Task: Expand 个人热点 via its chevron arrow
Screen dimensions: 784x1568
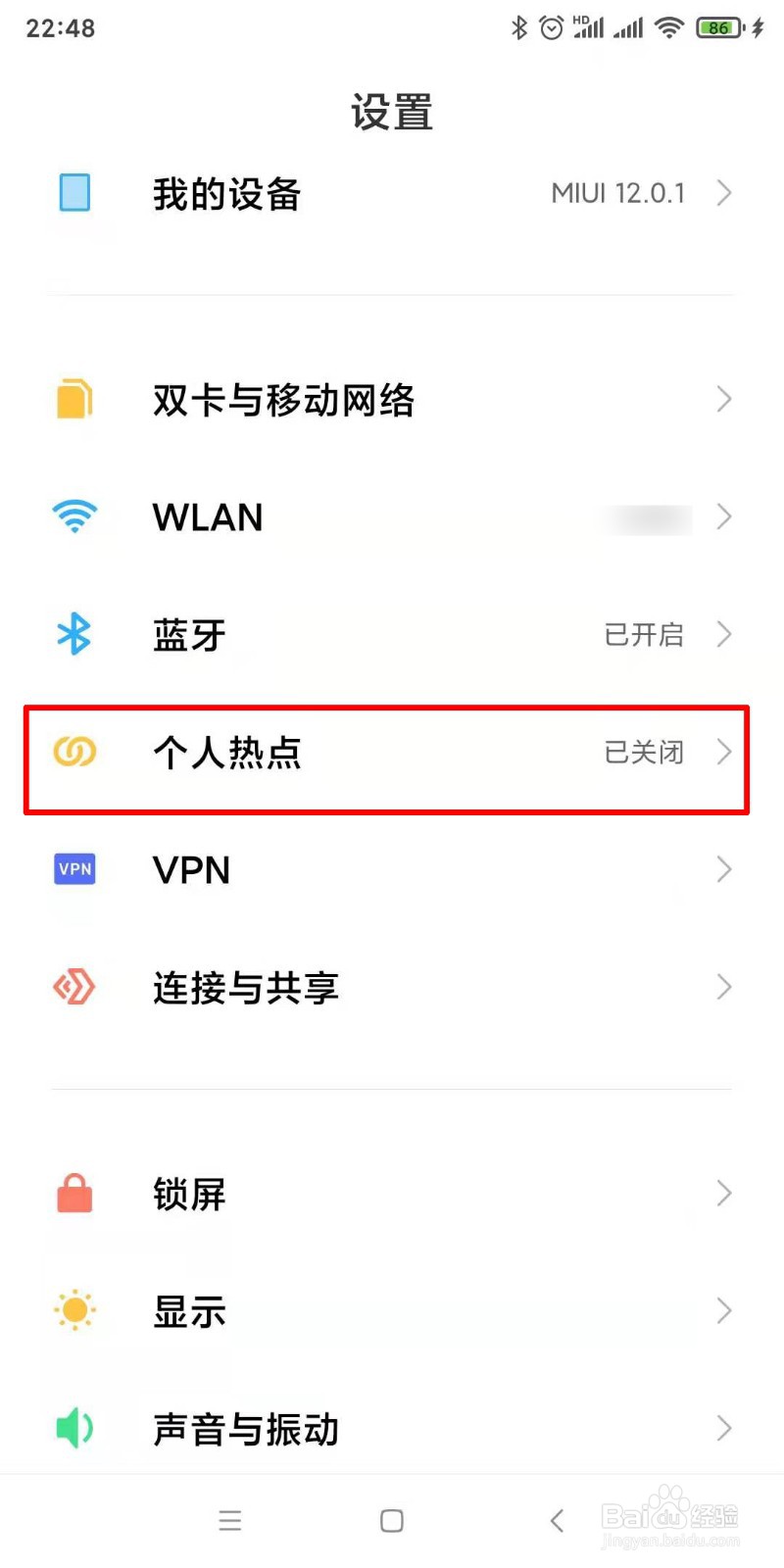Action: (724, 752)
